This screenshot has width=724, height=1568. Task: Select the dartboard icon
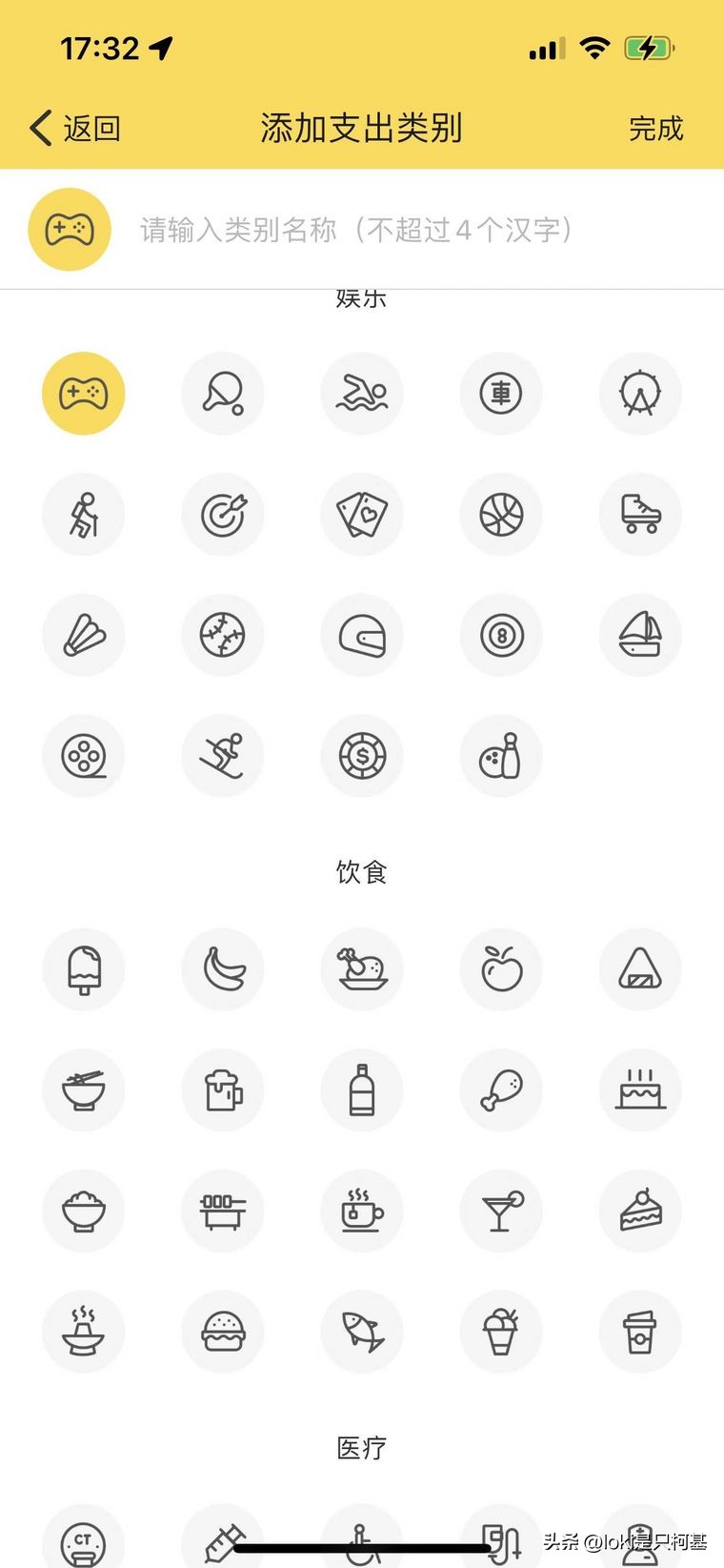coord(223,515)
